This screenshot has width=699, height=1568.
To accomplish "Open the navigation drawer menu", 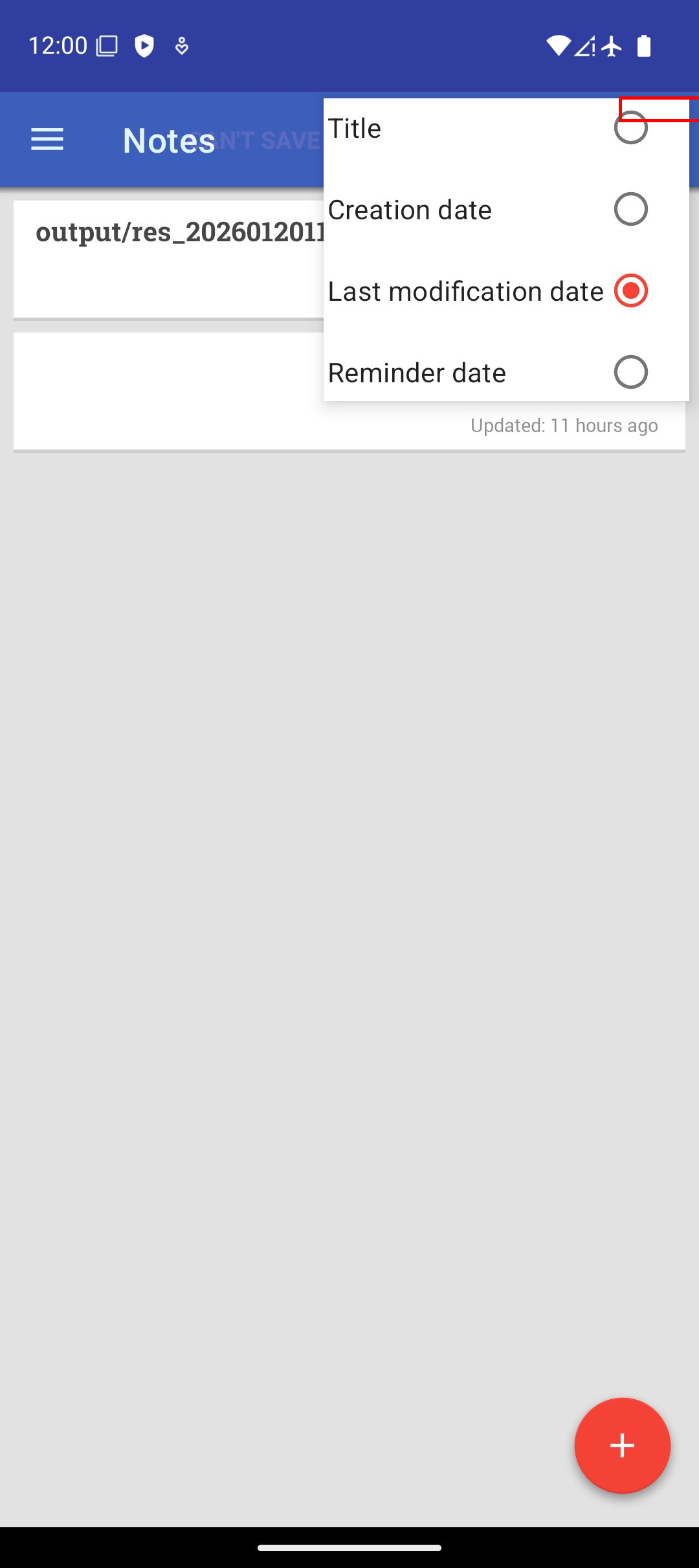I will coord(47,140).
